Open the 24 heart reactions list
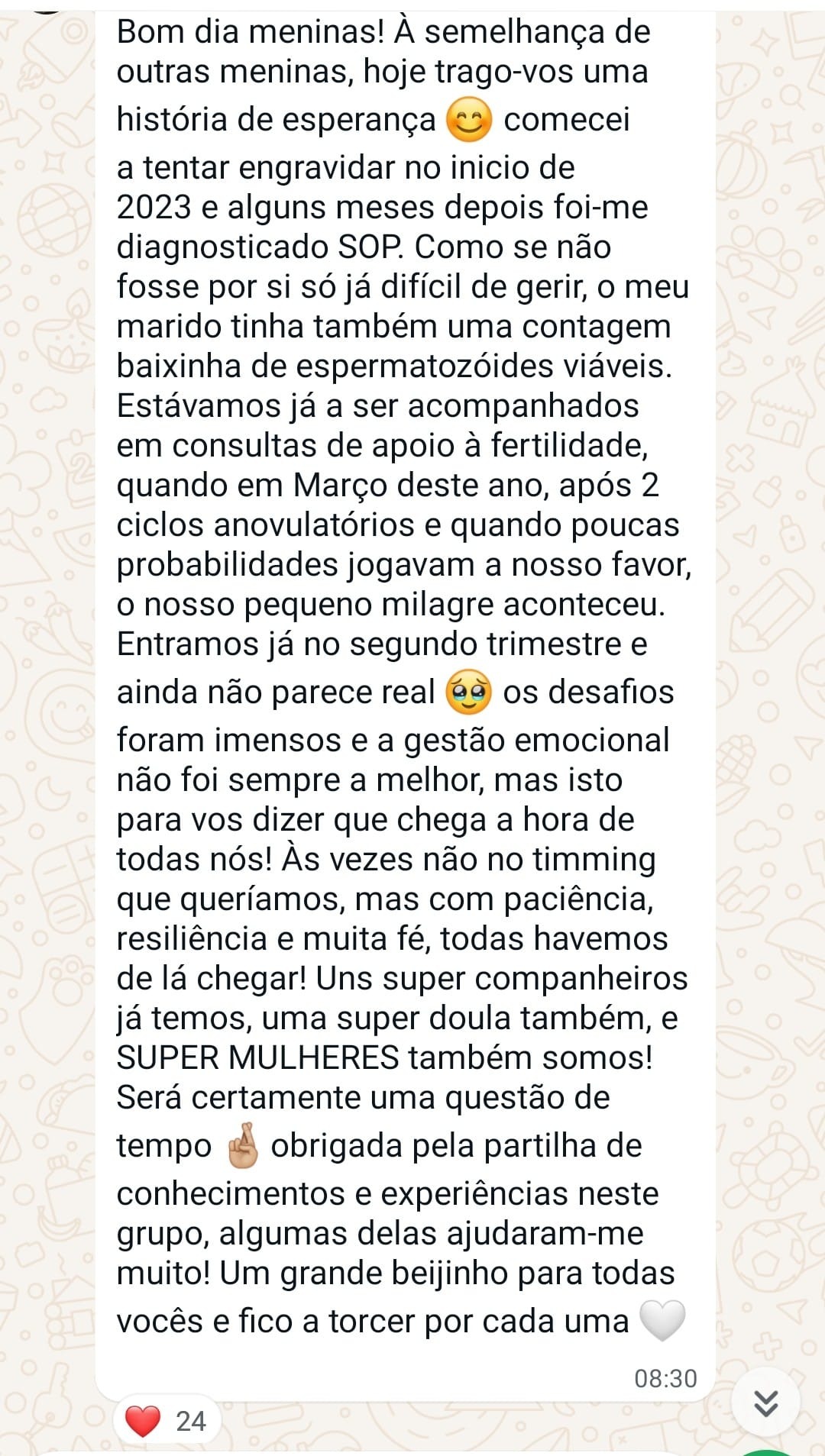 [166, 1421]
